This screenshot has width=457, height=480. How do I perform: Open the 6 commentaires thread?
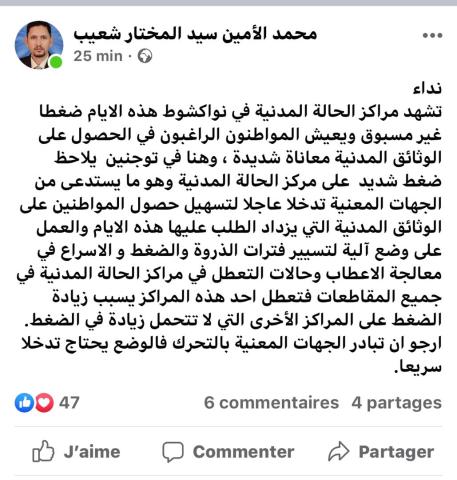click(x=271, y=403)
